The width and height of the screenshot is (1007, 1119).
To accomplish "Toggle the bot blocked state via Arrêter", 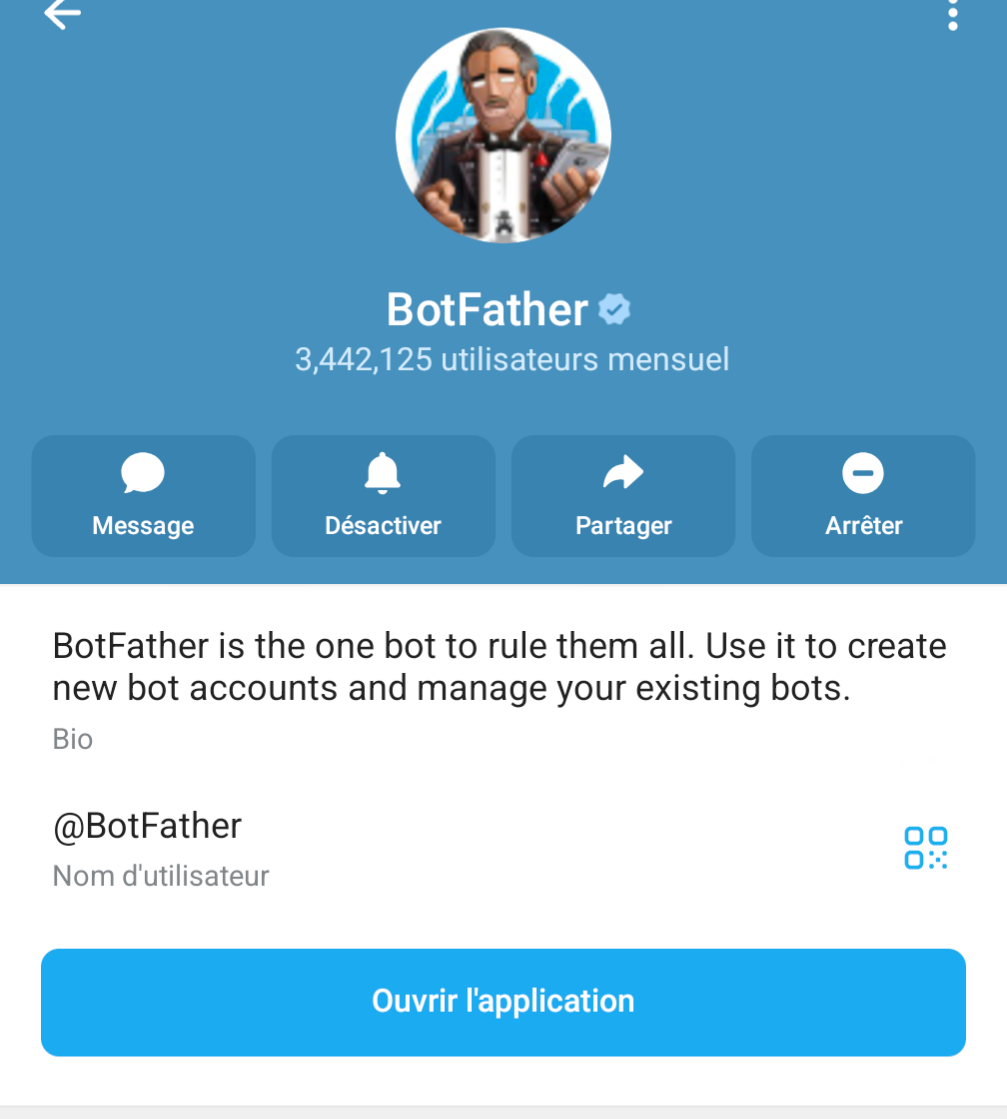I will coord(862,496).
